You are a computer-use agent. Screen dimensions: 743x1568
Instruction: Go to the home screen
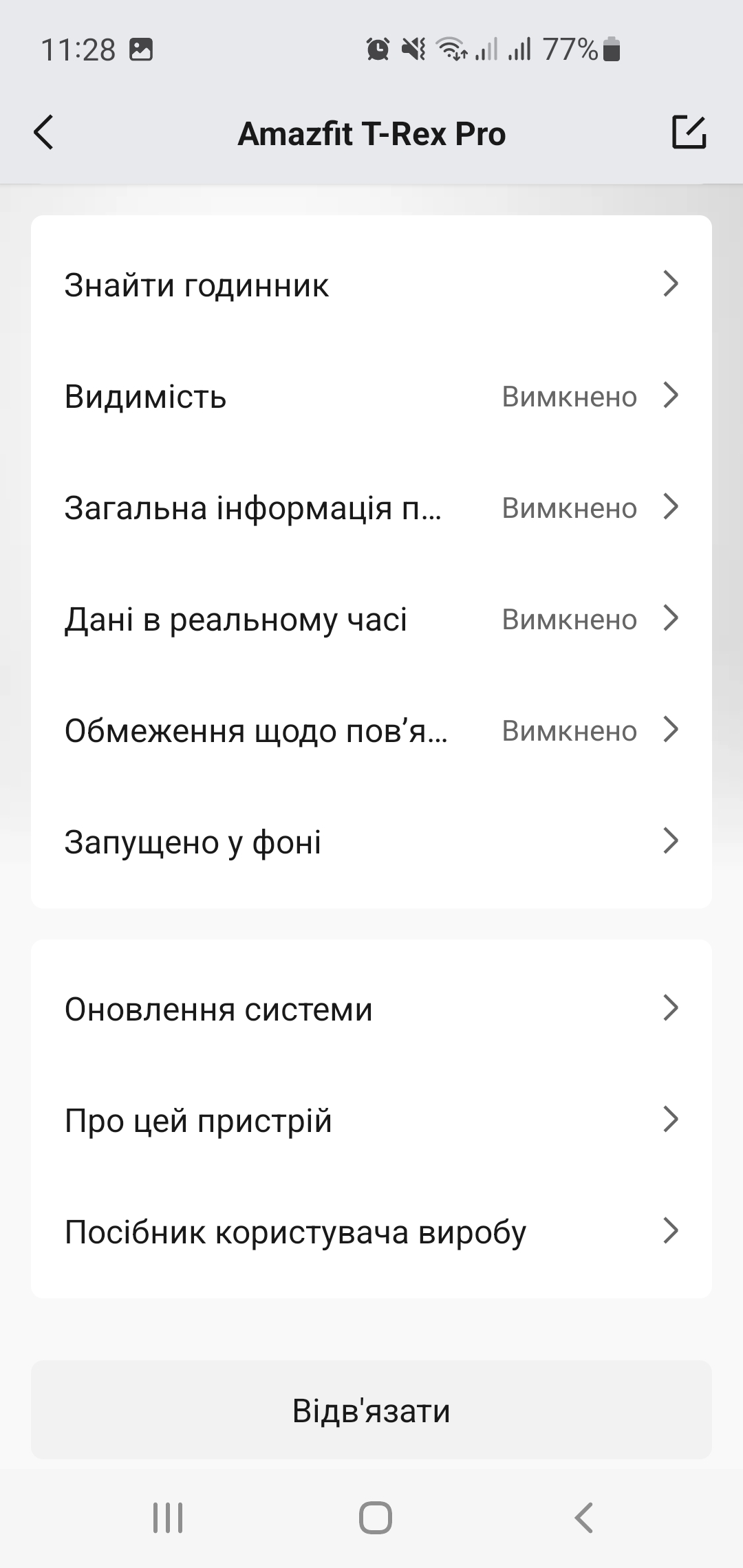375,1518
